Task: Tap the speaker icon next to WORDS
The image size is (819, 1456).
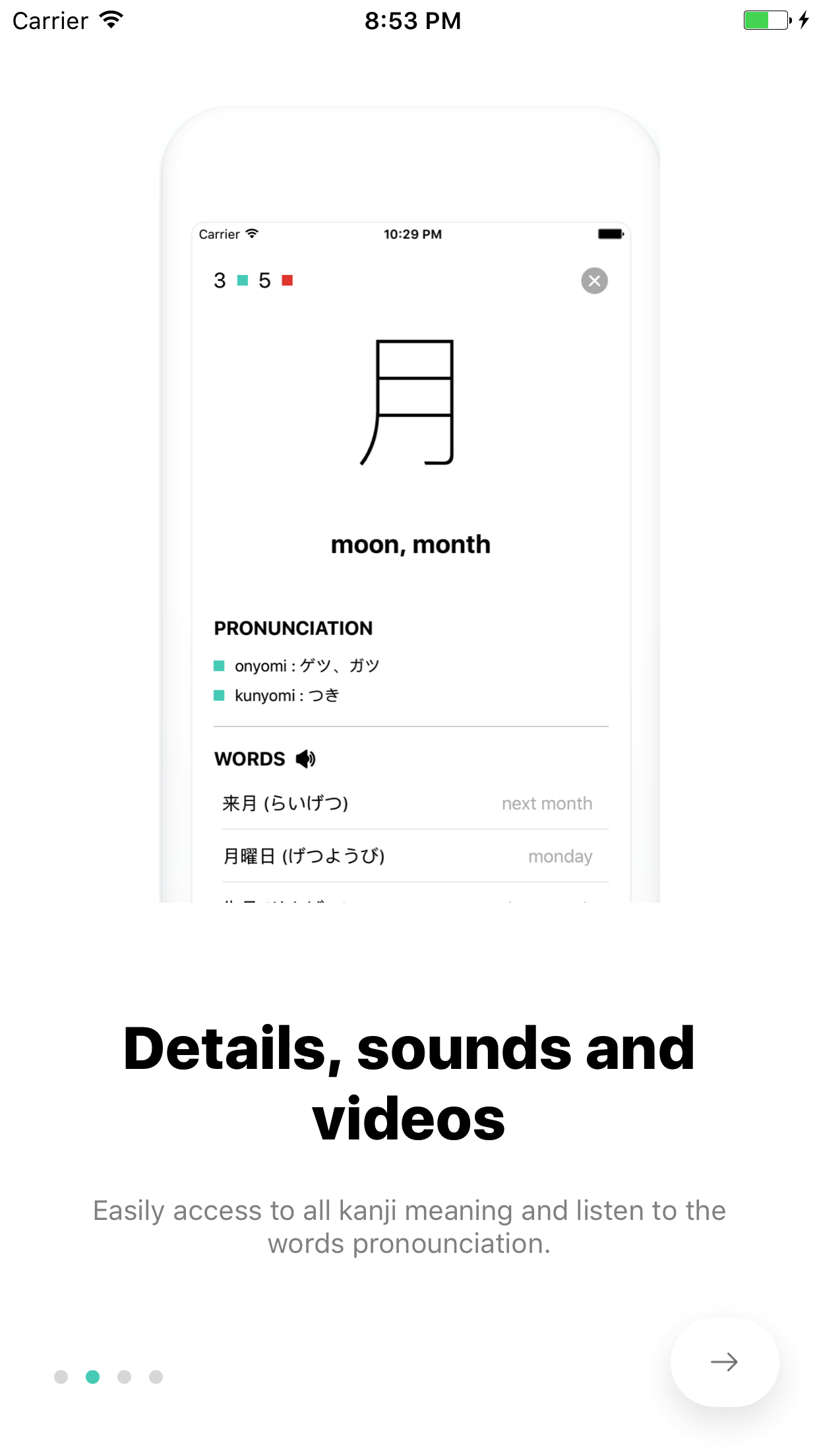Action: (305, 758)
